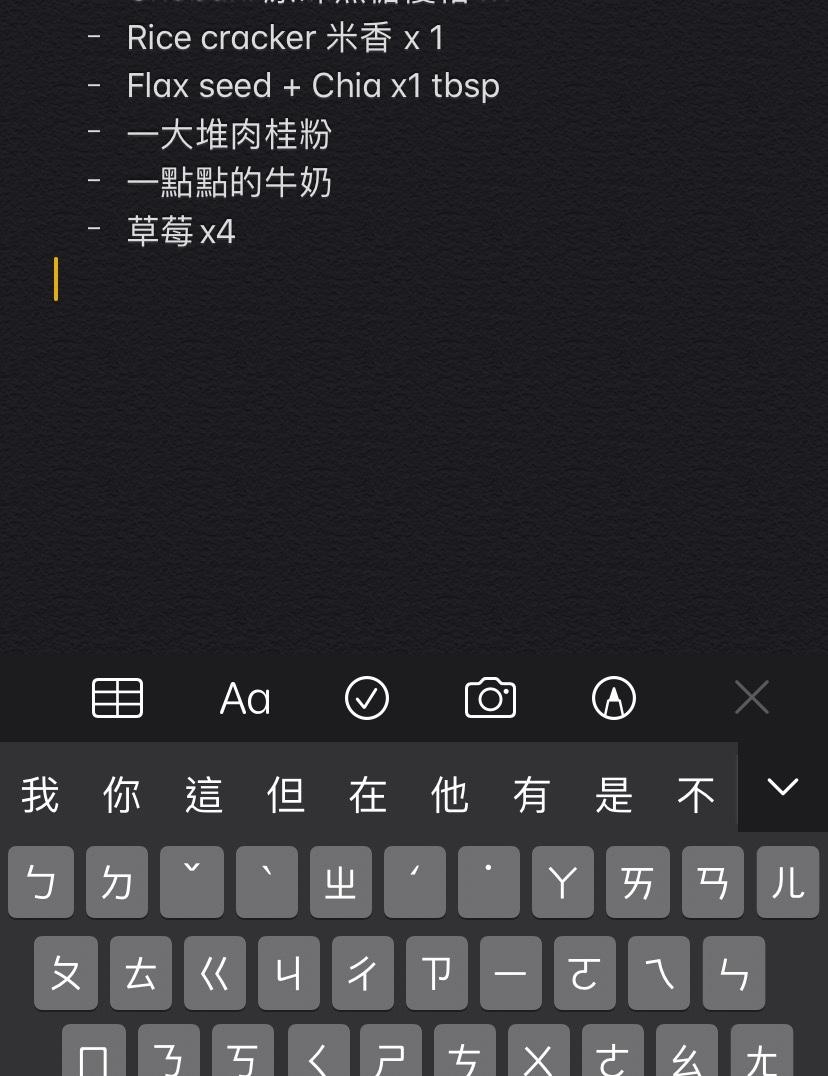This screenshot has width=828, height=1076.
Task: Insert suggested character 你
Action: [122, 796]
